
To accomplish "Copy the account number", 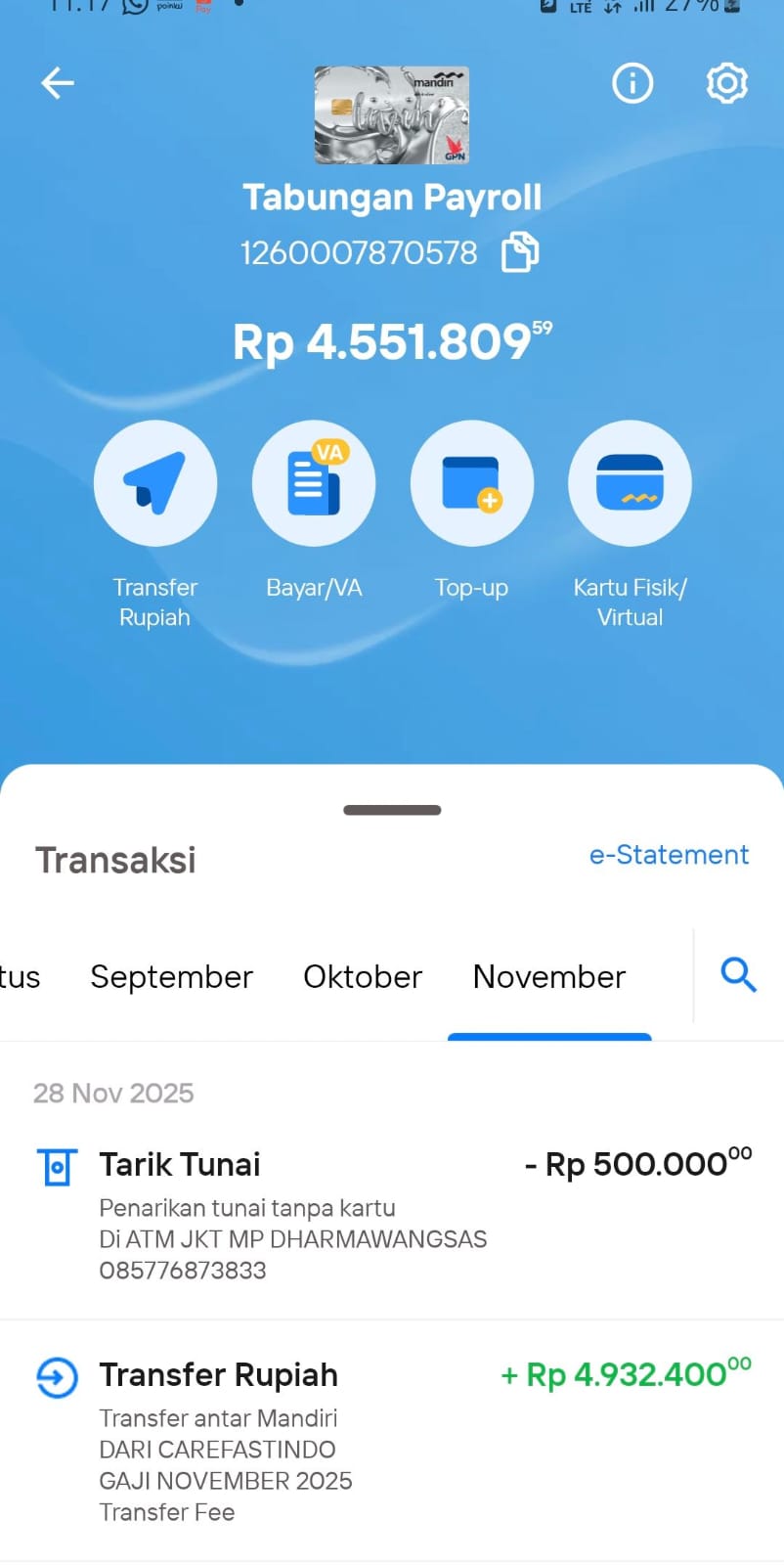I will (x=520, y=252).
